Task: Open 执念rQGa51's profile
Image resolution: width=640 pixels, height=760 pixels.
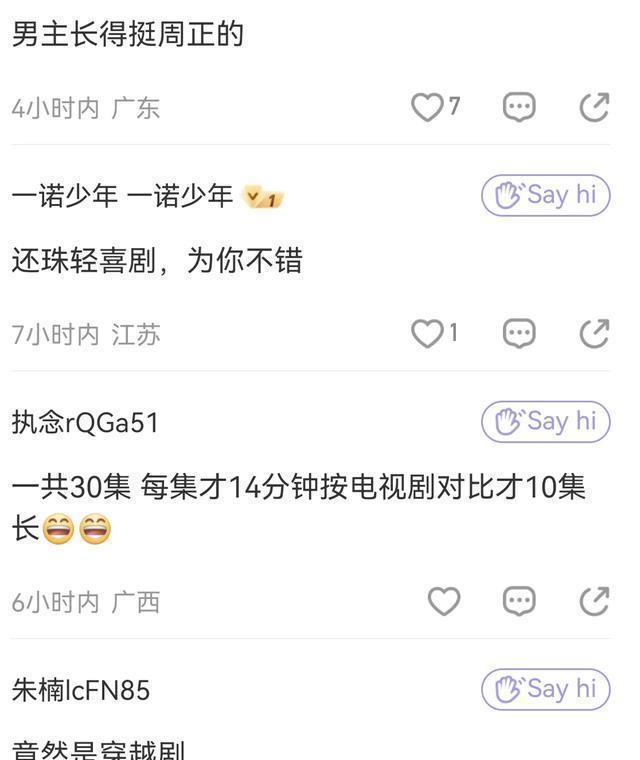Action: click(85, 423)
